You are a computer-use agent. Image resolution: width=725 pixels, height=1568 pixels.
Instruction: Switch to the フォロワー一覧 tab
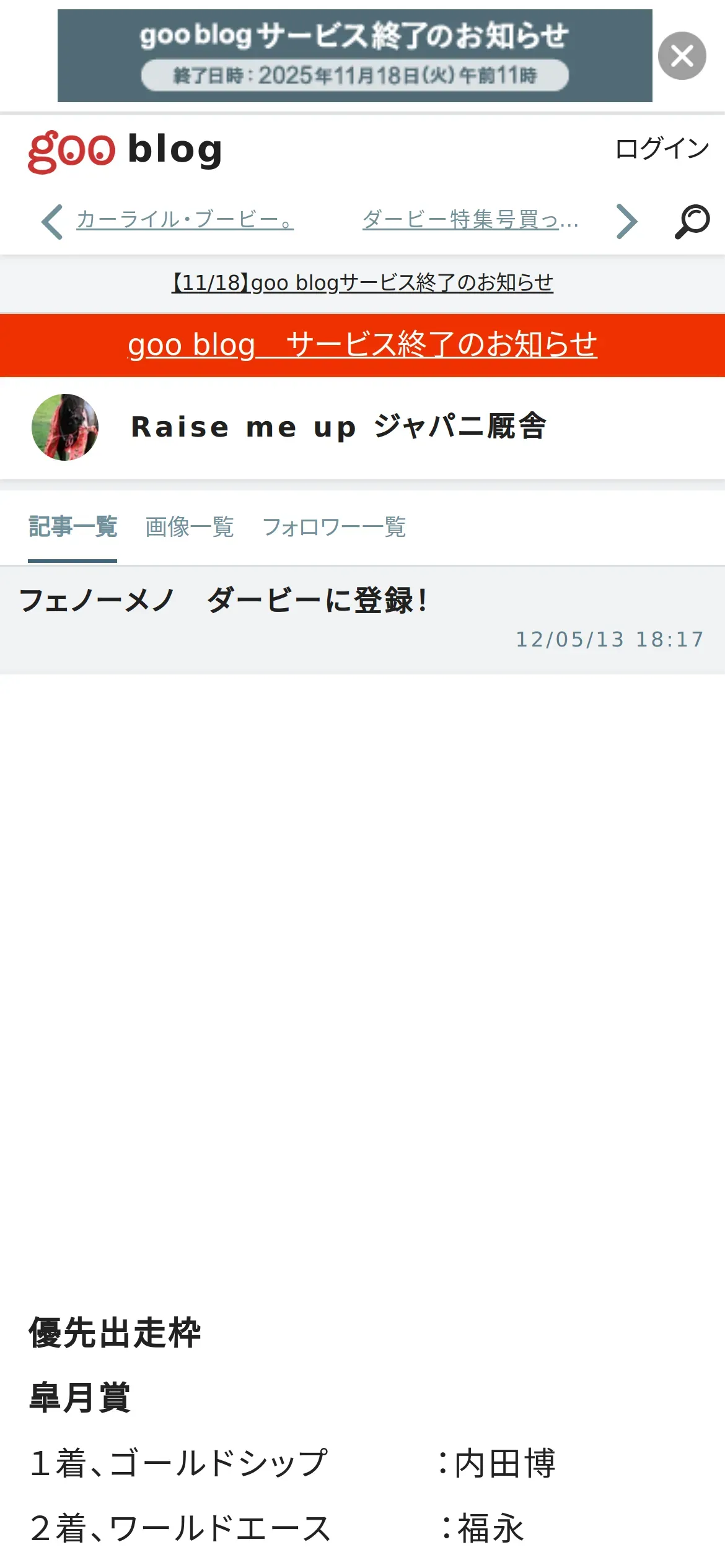tap(334, 527)
